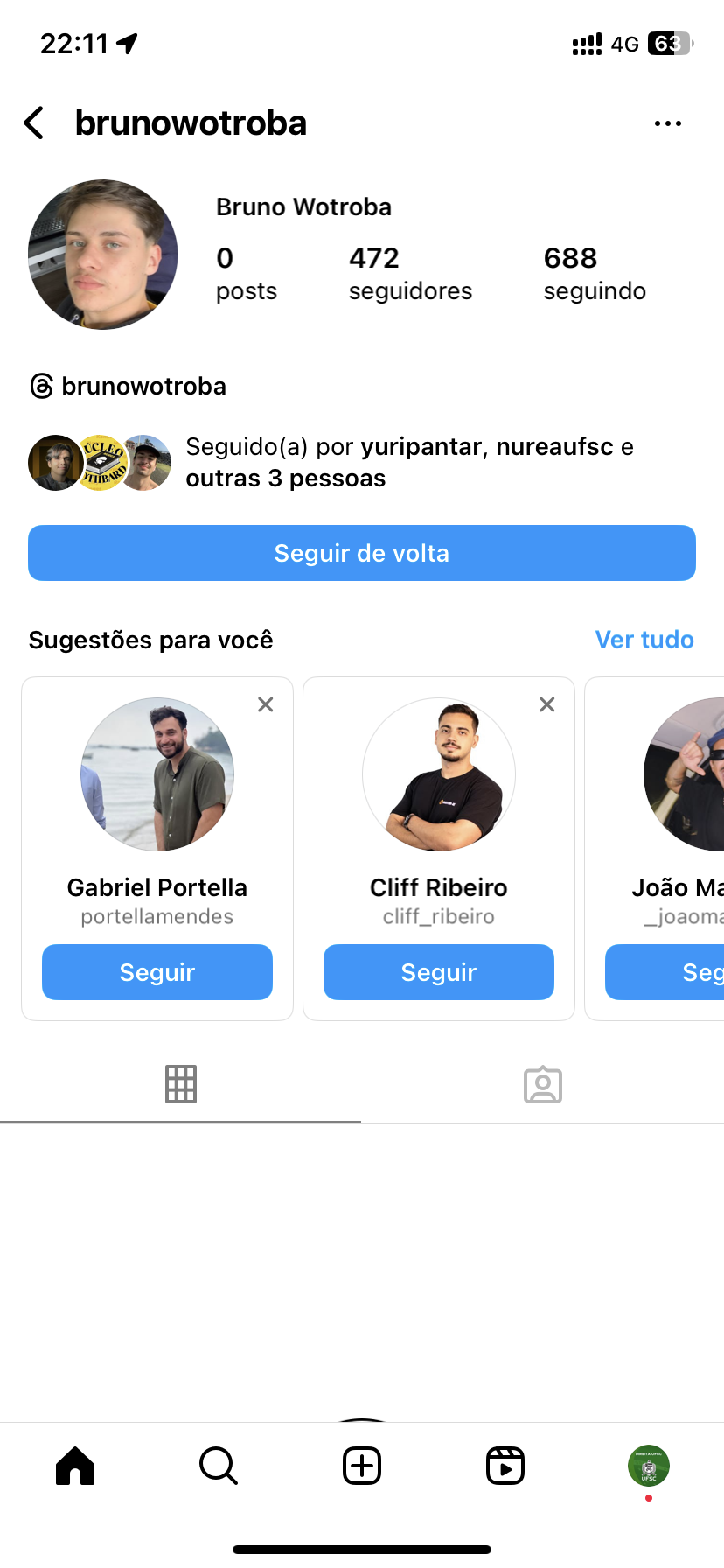
Task: Tap Seguir de volta button
Action: click(x=362, y=553)
